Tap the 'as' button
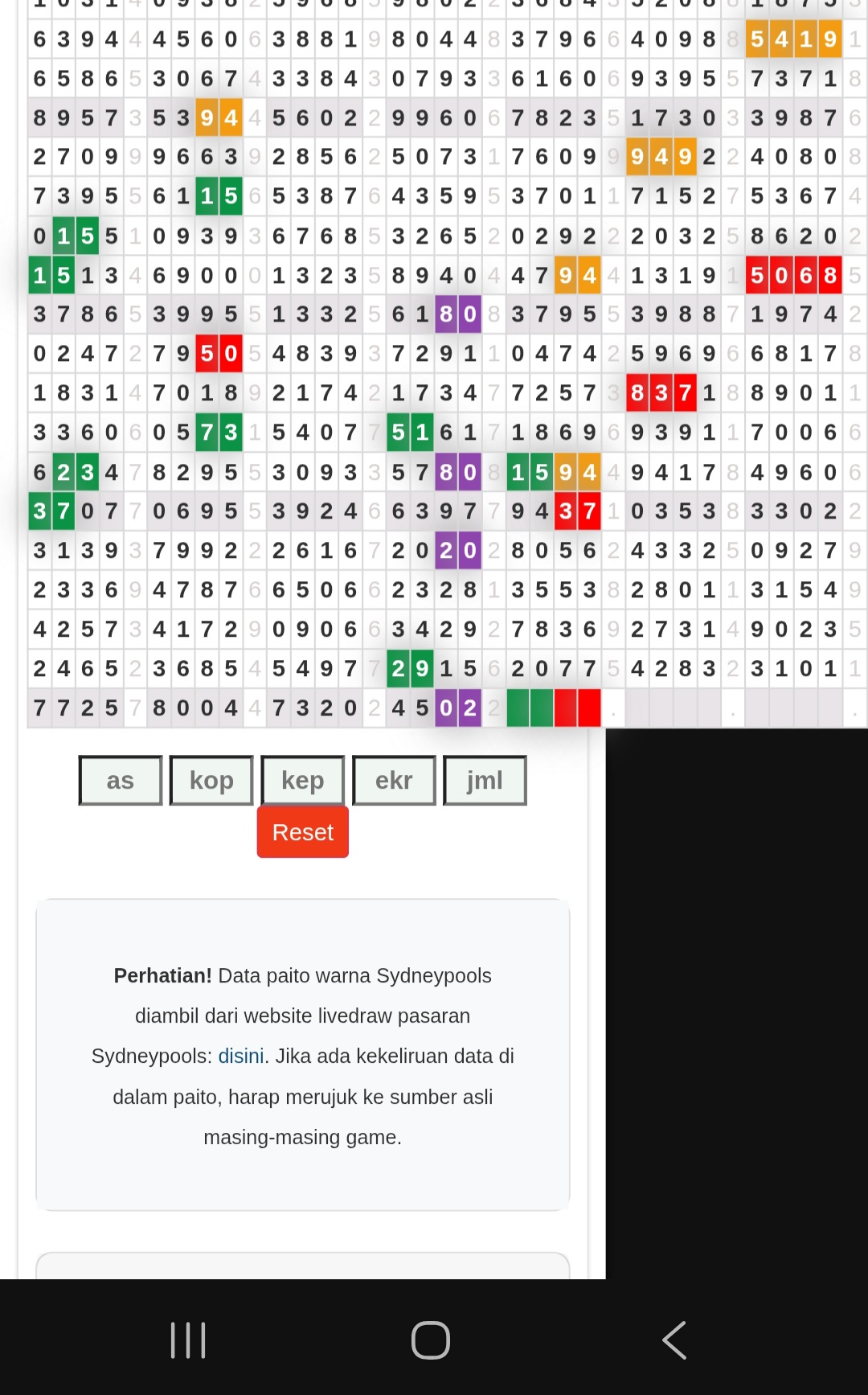 pos(121,780)
